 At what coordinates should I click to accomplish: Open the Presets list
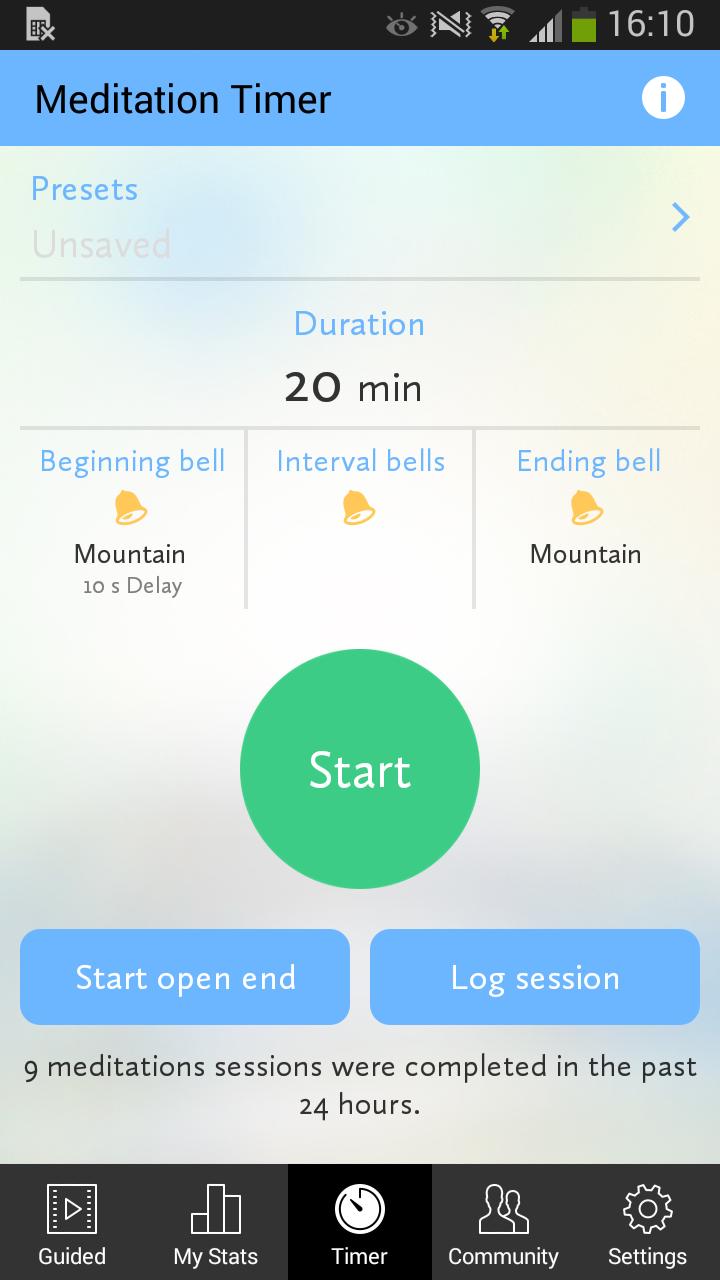pos(360,216)
